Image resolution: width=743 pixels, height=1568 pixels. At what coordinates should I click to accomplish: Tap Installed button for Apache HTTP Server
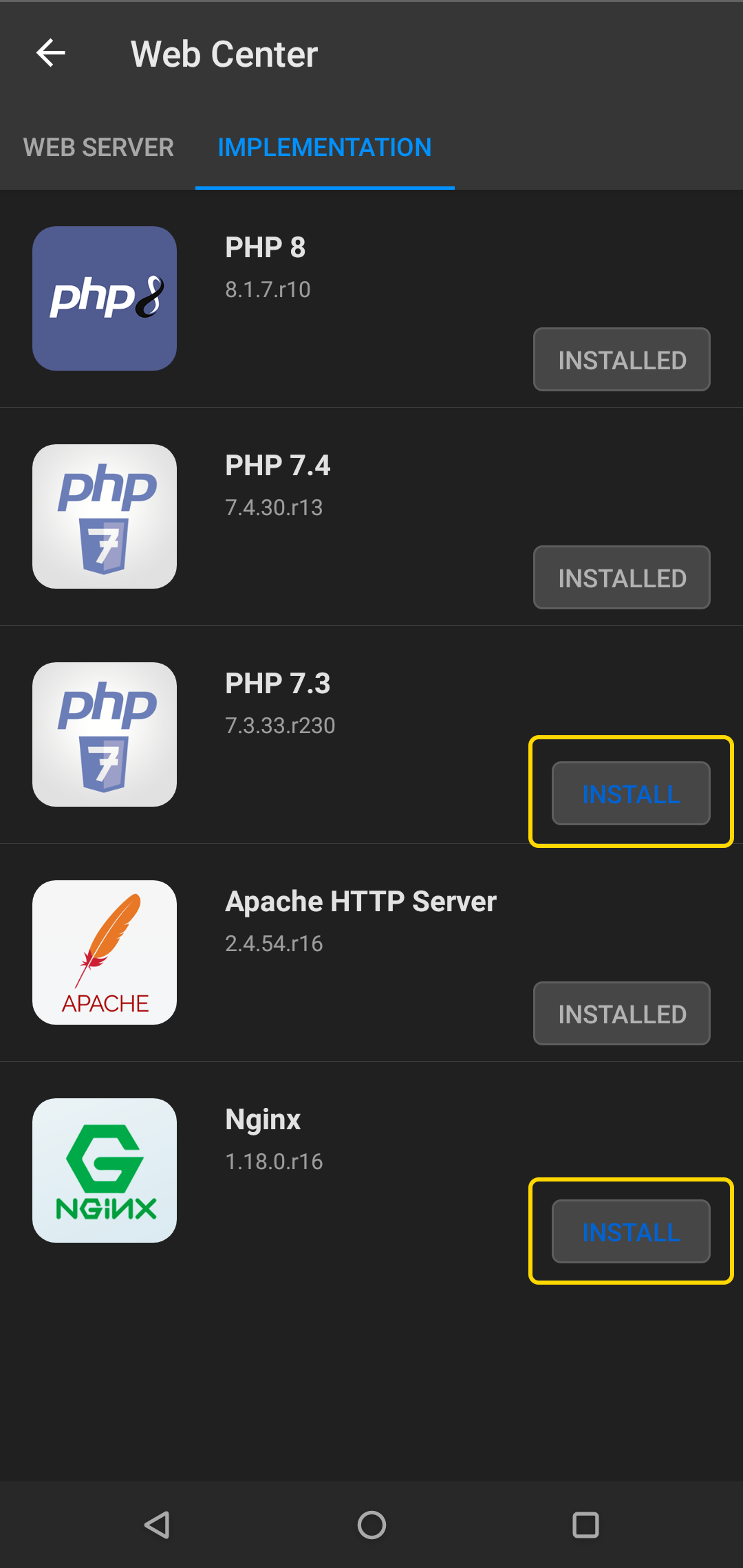click(622, 1014)
